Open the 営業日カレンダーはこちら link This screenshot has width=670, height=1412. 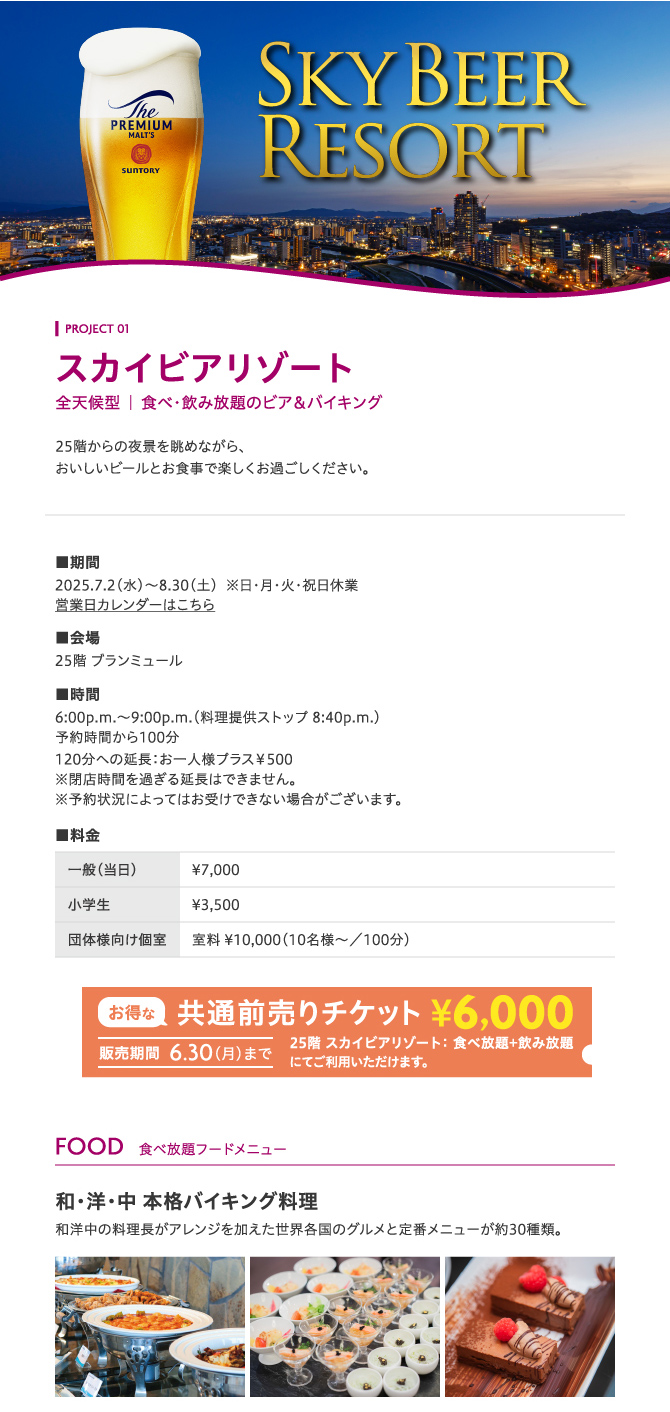(135, 605)
